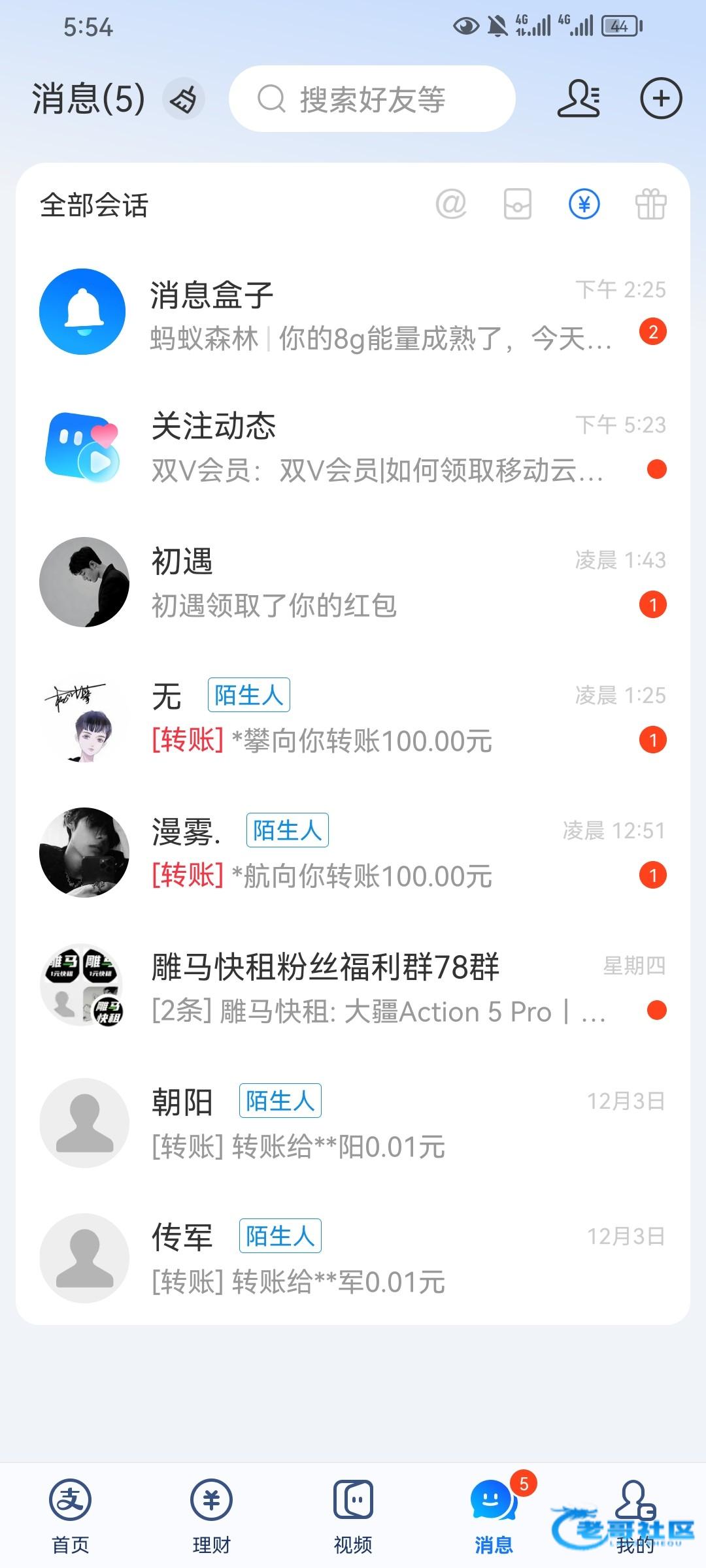The height and width of the screenshot is (1568, 706).
Task: Filter conversations by @ mentions
Action: tap(451, 204)
